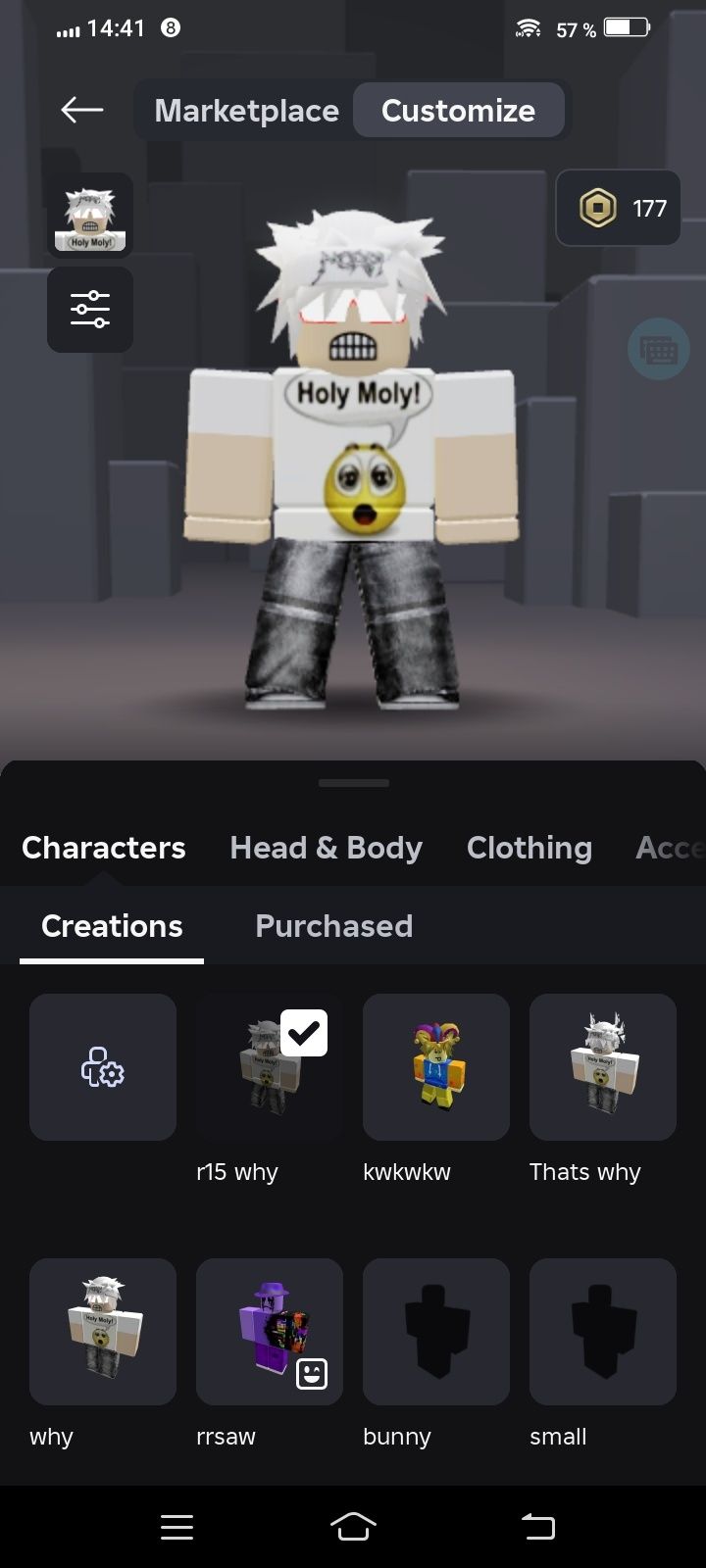Select the r15 why outfit
The height and width of the screenshot is (1568, 706).
tap(270, 1067)
